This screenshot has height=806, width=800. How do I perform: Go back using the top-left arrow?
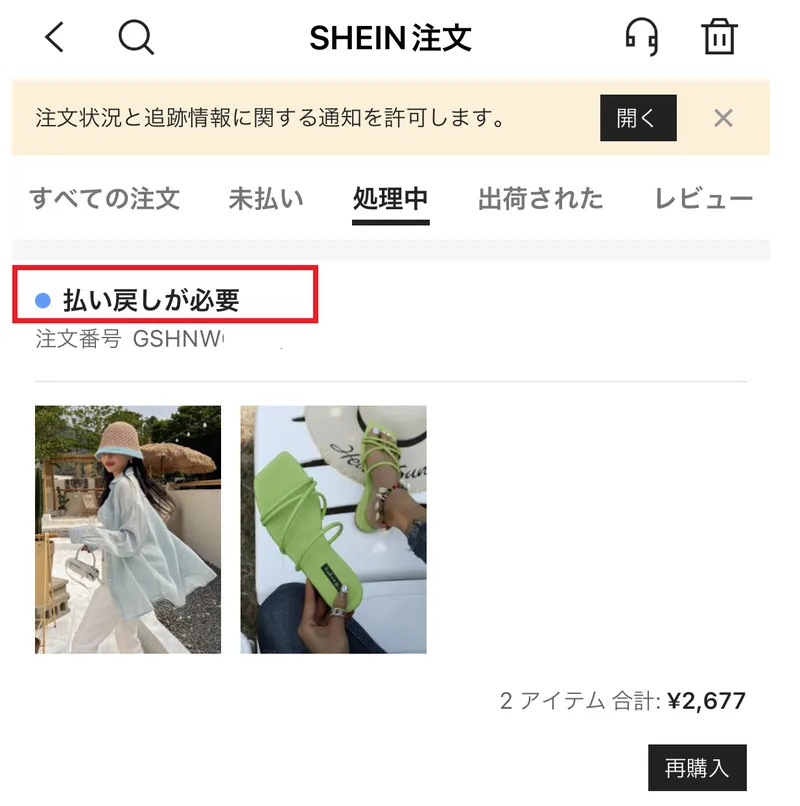(55, 38)
